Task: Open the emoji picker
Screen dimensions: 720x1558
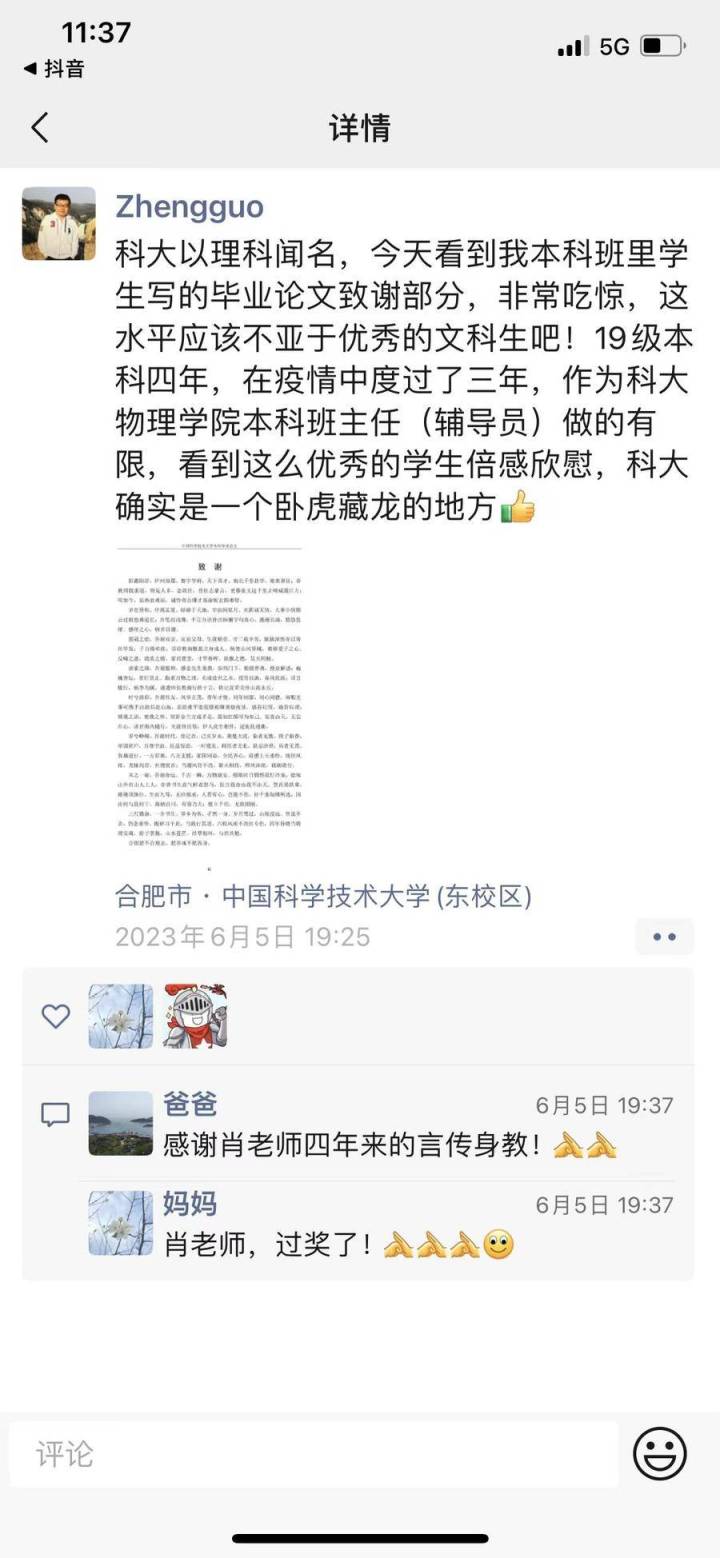Action: click(660, 1454)
